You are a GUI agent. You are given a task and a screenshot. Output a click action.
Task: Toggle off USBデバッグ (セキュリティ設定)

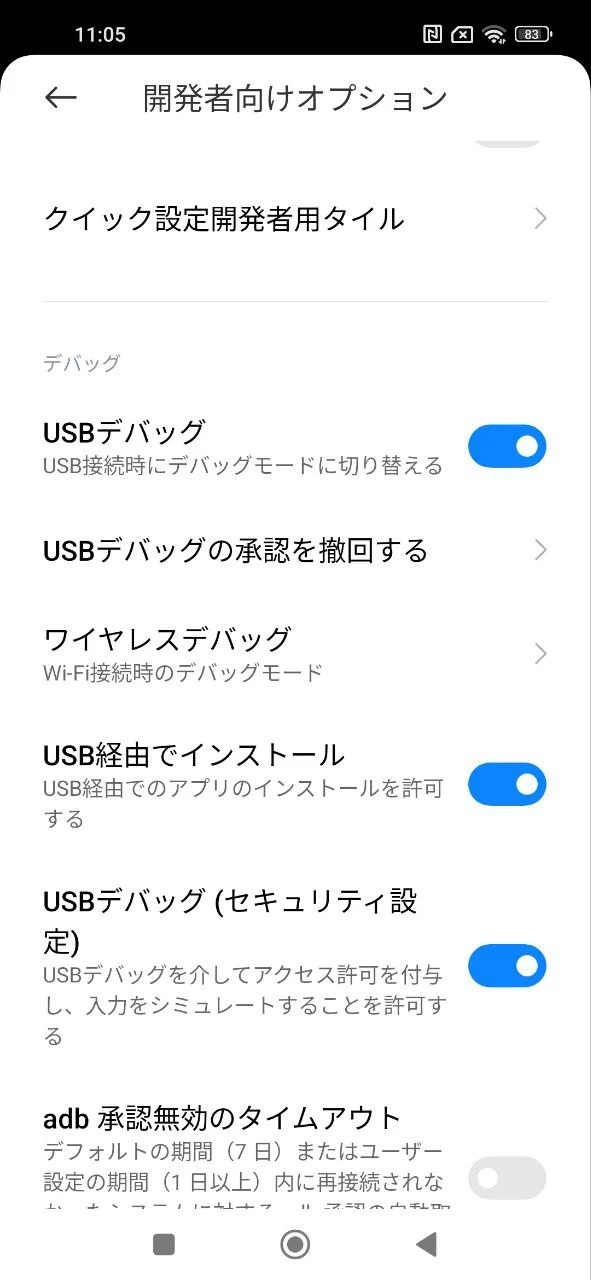pos(507,966)
